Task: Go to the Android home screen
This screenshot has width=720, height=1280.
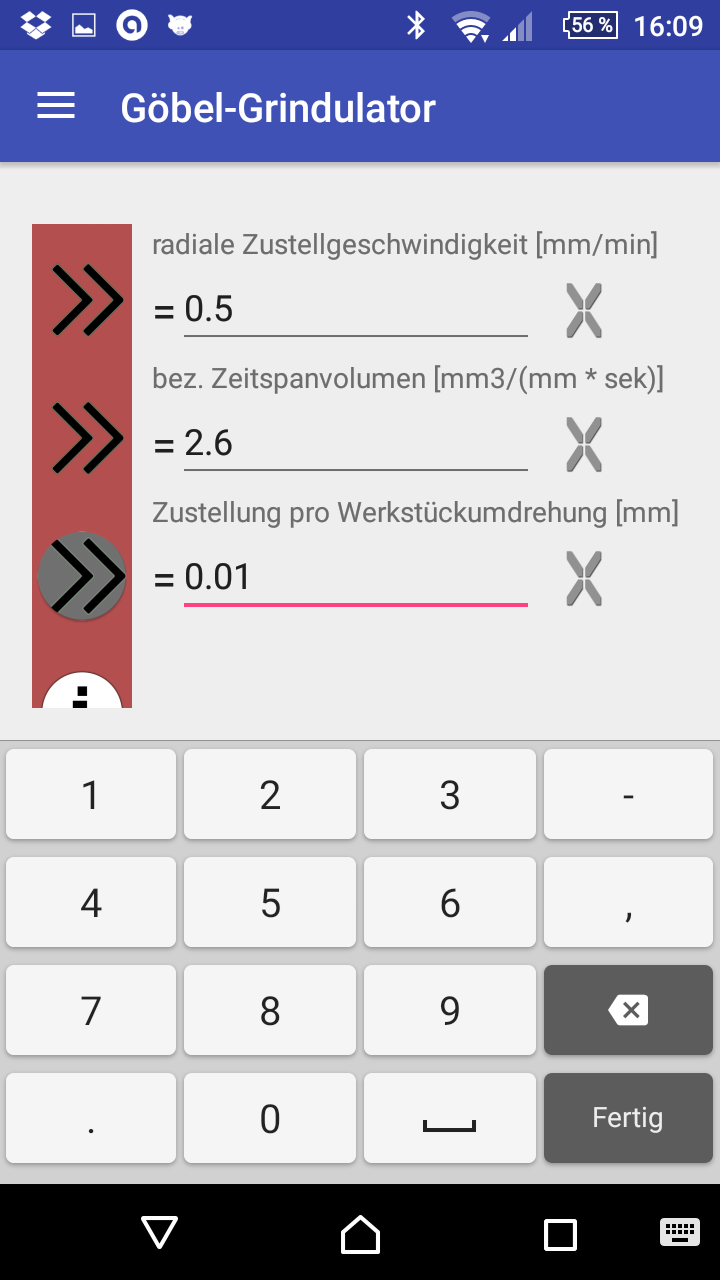Action: click(x=360, y=1234)
